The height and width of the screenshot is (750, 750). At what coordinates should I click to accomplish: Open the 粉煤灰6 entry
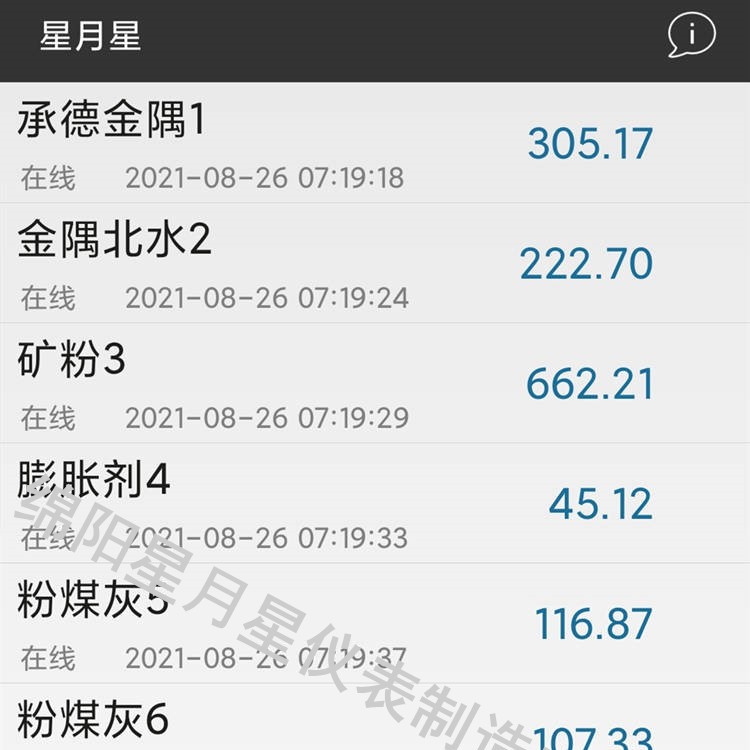pyautogui.click(x=375, y=717)
